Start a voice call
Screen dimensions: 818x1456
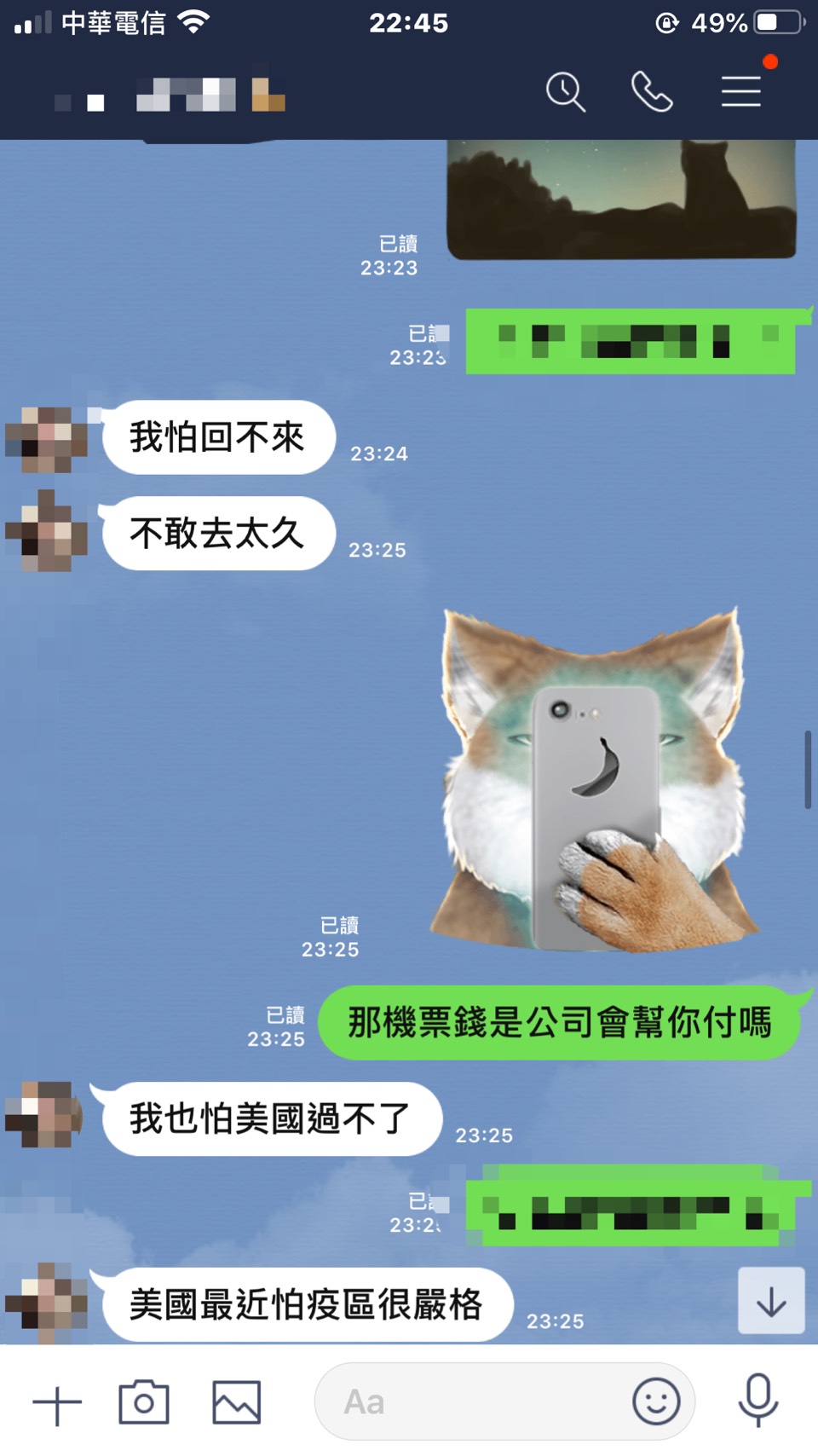pos(652,91)
